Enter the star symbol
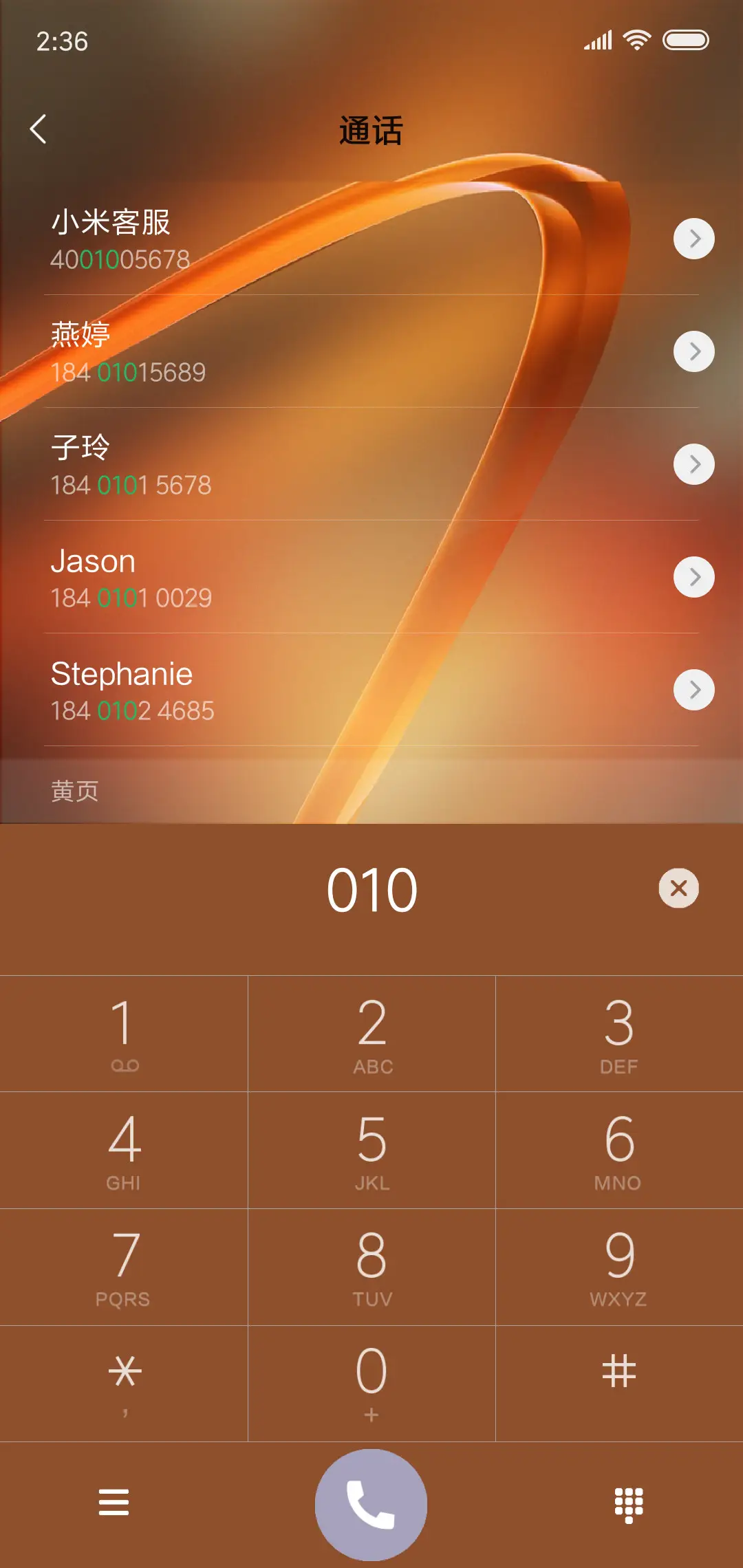 tap(124, 1382)
